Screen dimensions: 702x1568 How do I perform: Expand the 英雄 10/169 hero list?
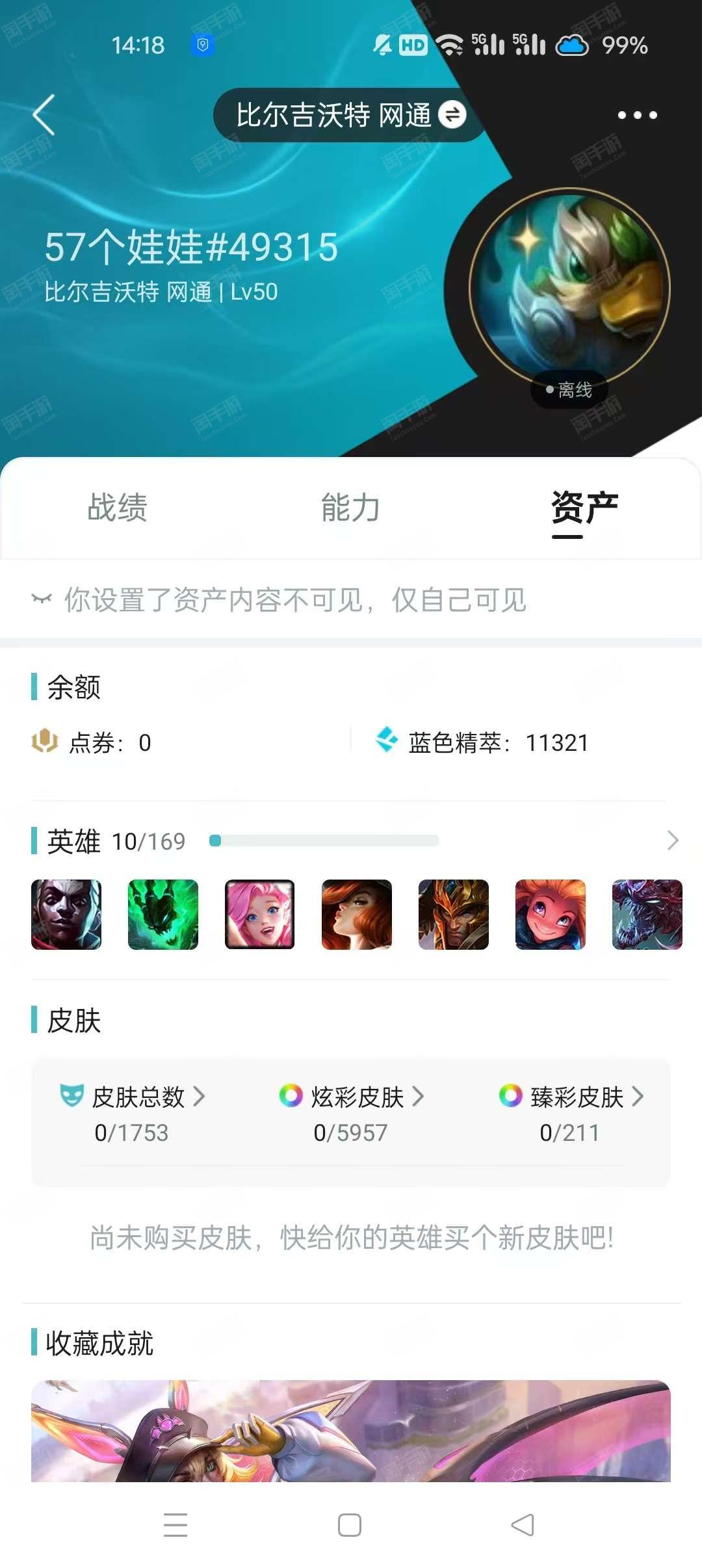tap(672, 841)
